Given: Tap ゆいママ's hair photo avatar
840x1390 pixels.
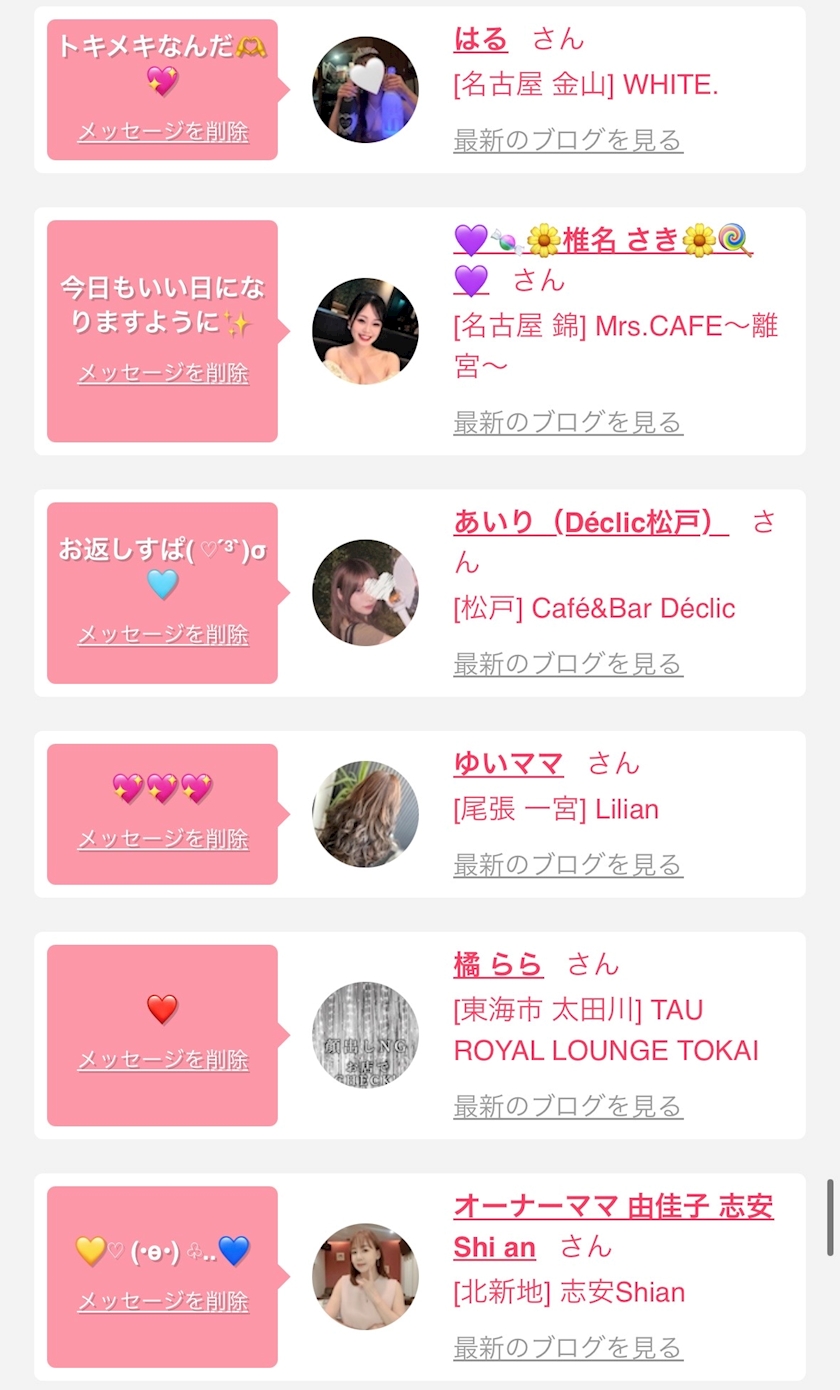Looking at the screenshot, I should 365,814.
